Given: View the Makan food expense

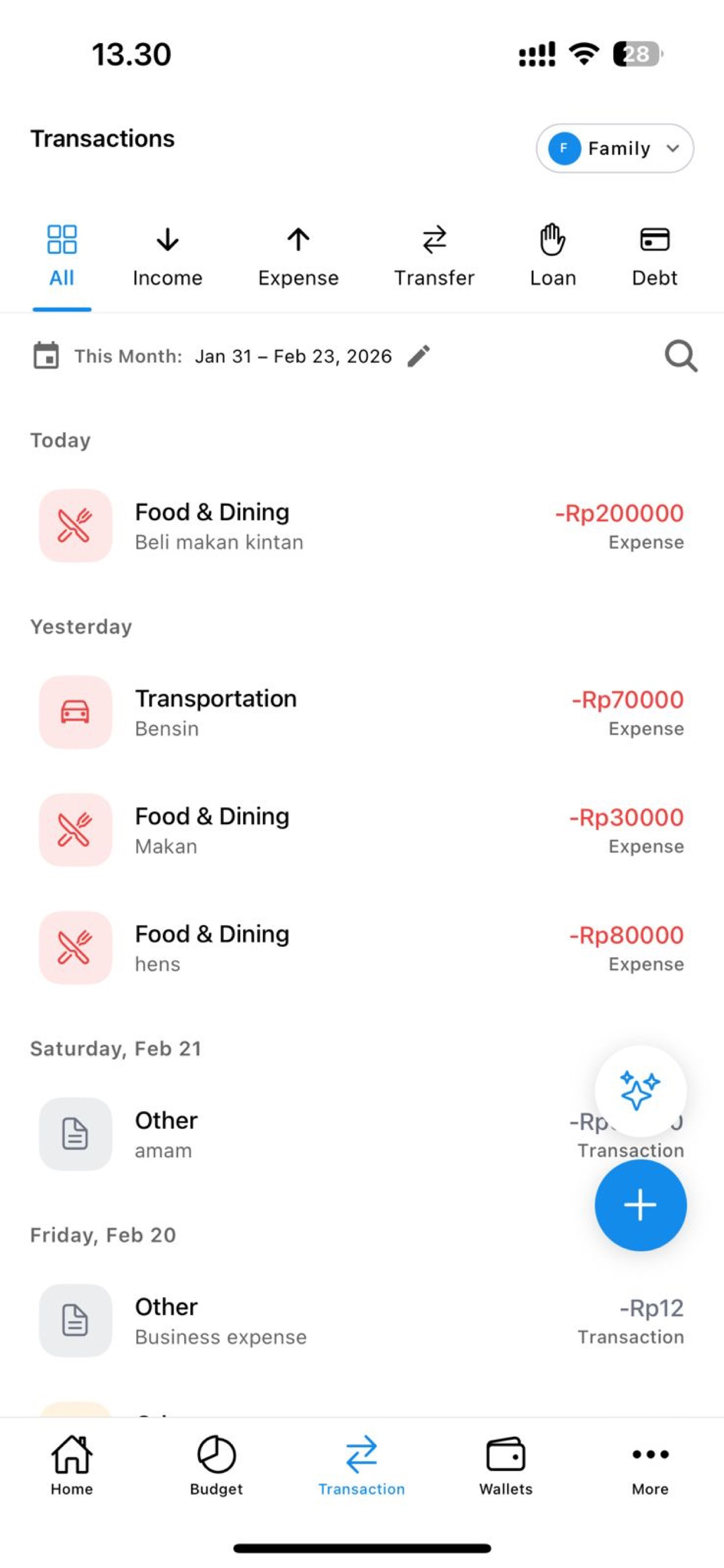Looking at the screenshot, I should (x=362, y=829).
